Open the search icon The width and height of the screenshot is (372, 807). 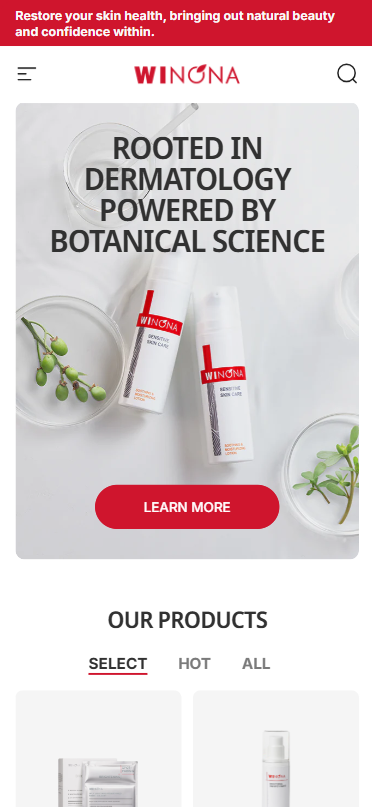347,74
